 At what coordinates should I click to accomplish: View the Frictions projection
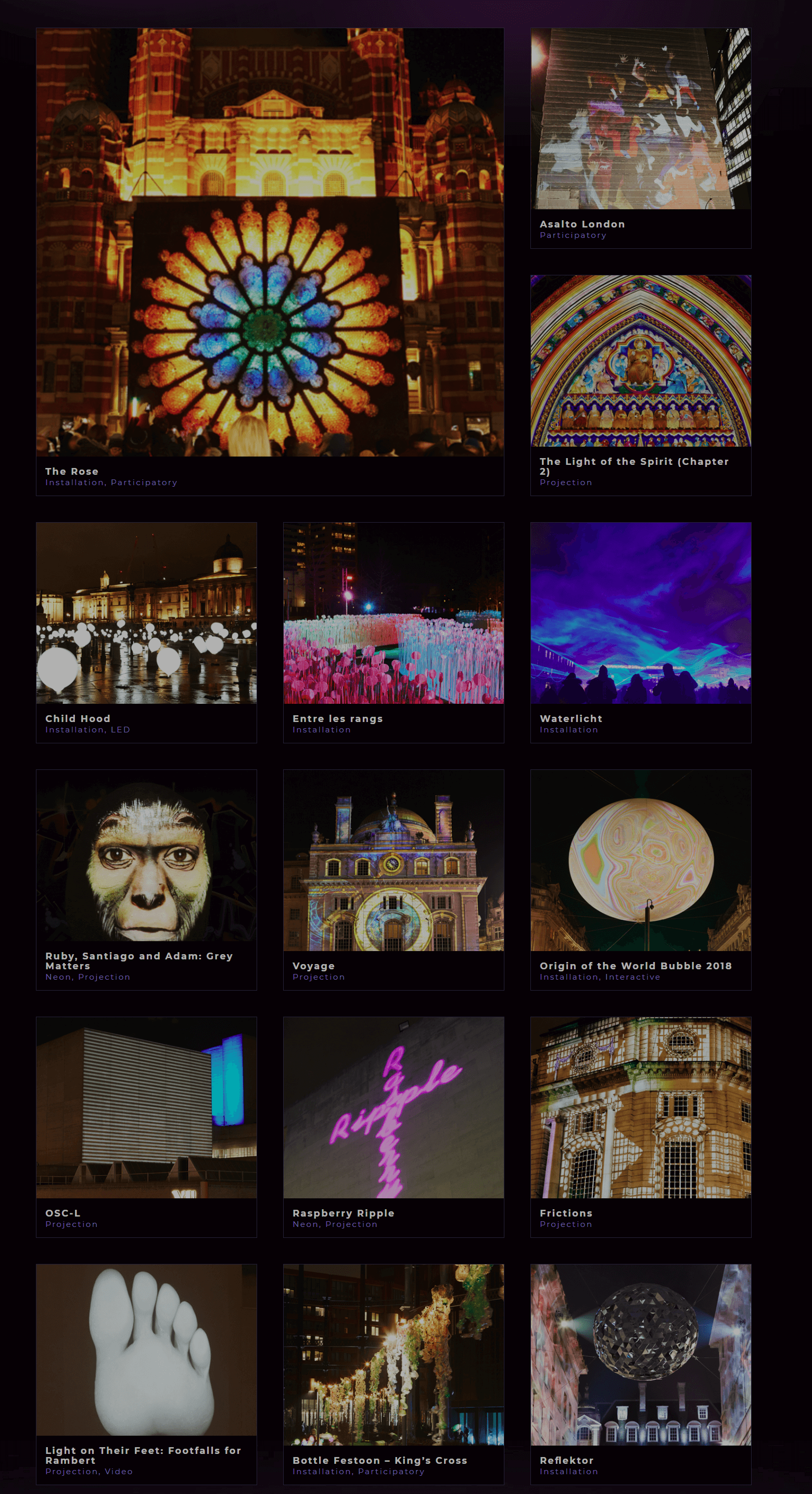640,1127
